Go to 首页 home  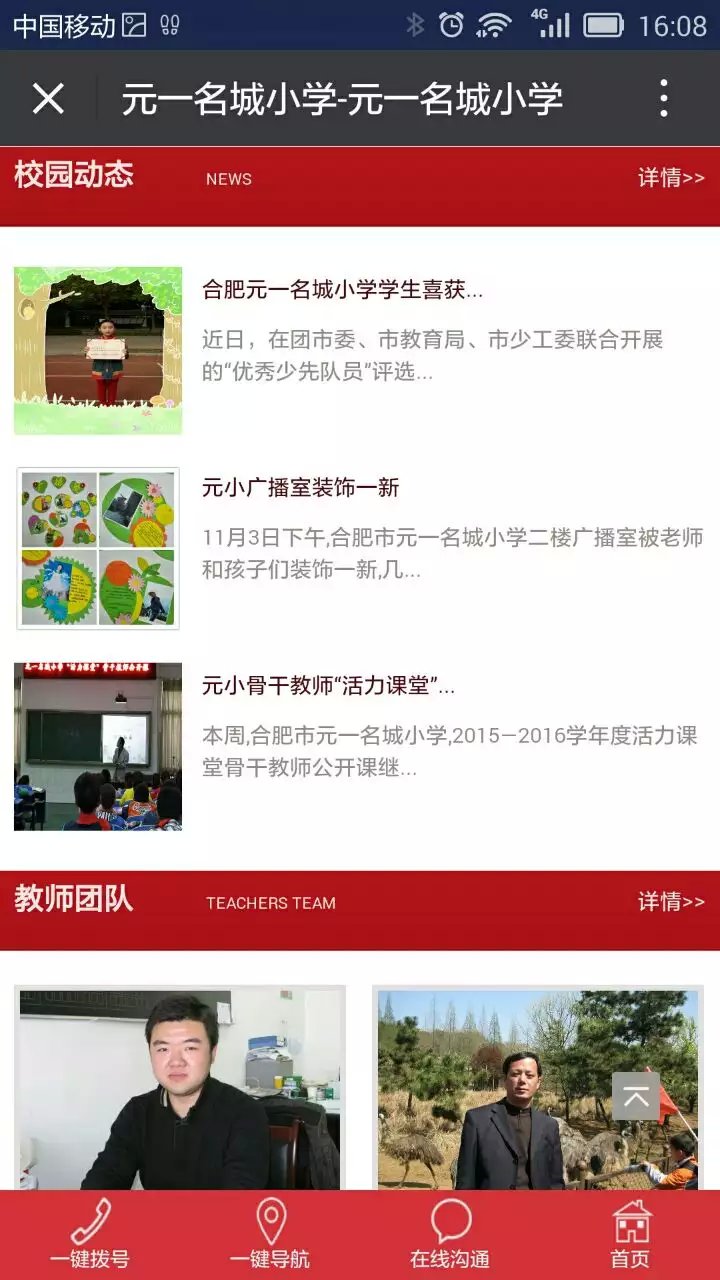click(x=630, y=1235)
